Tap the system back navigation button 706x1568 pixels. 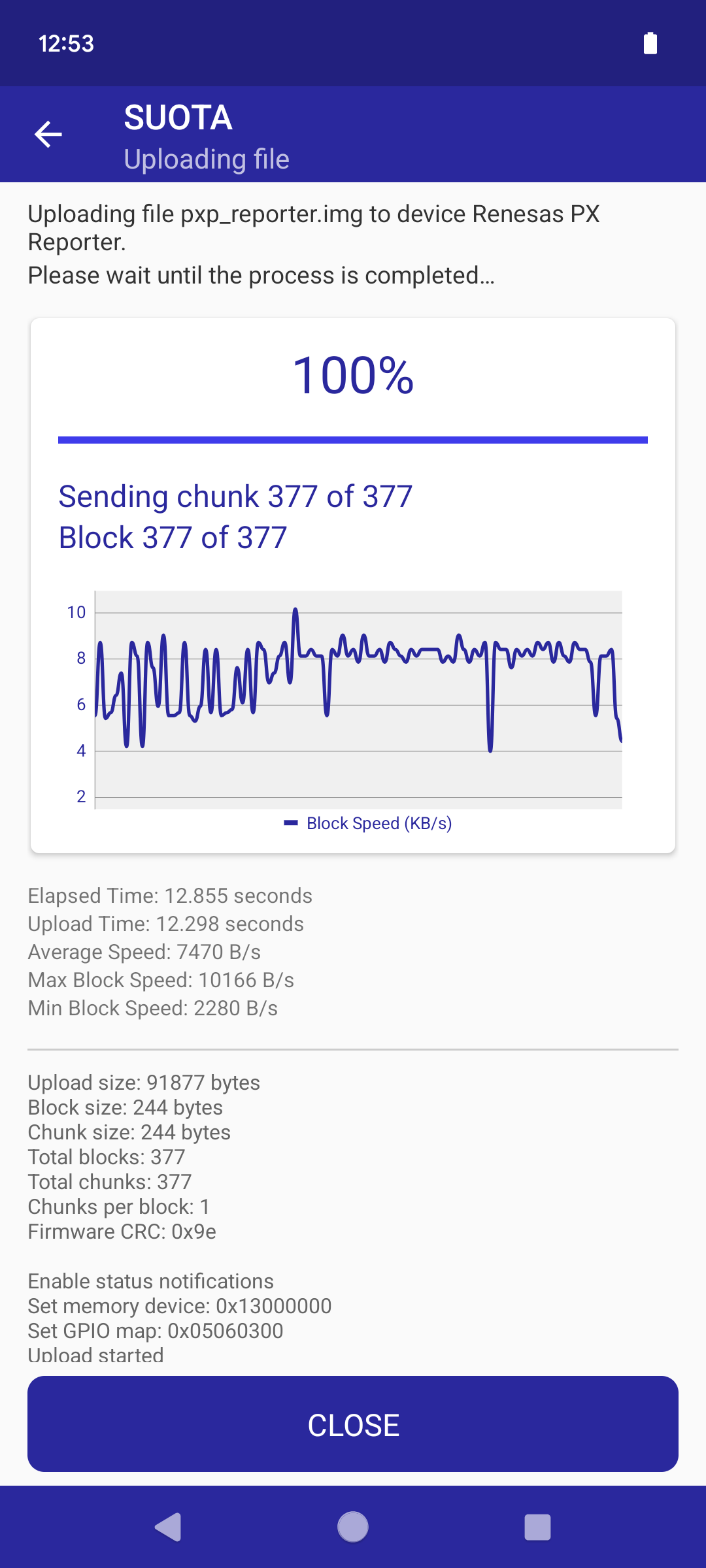tap(168, 1527)
